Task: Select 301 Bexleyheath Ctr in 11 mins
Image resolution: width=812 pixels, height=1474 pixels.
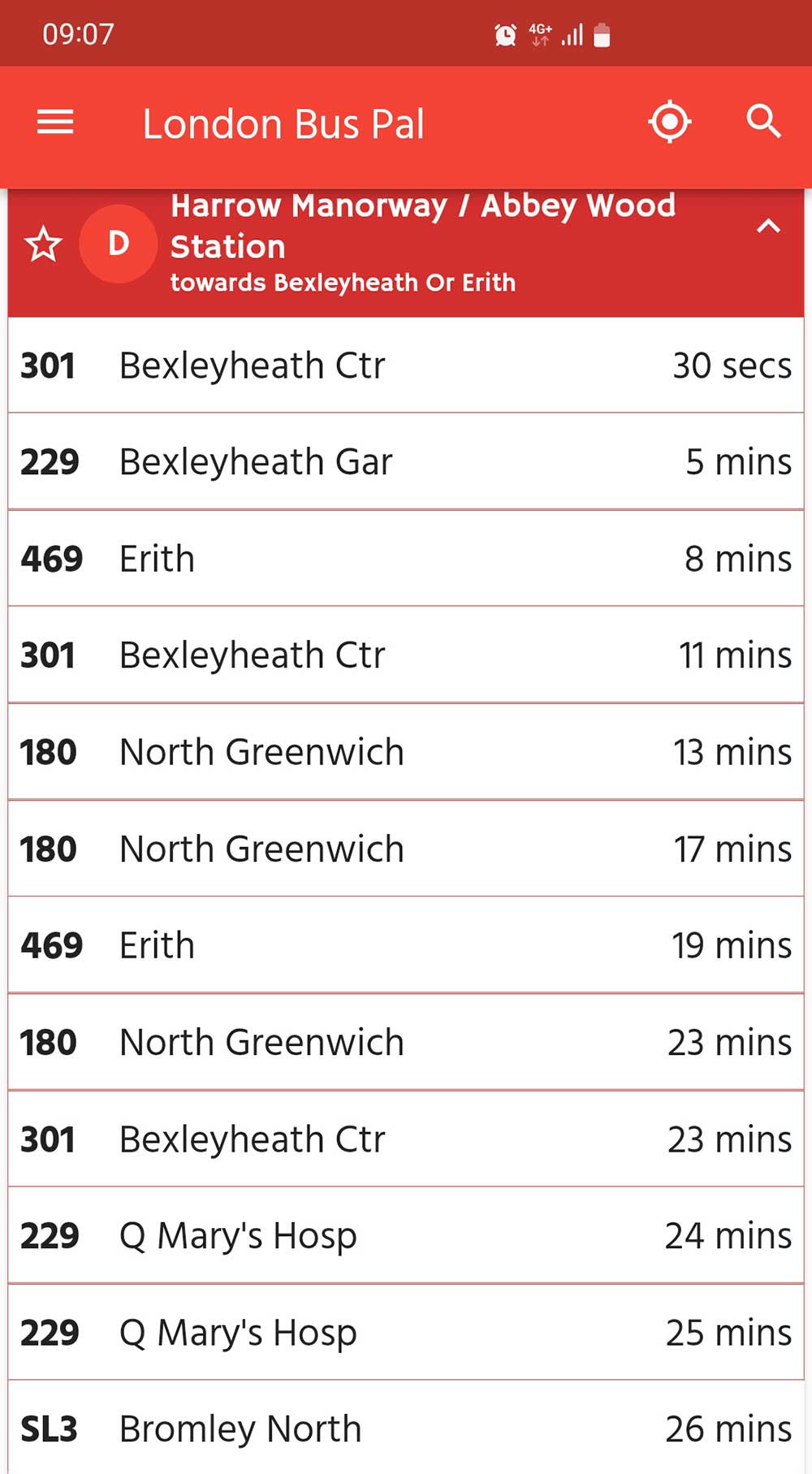Action: point(406,655)
